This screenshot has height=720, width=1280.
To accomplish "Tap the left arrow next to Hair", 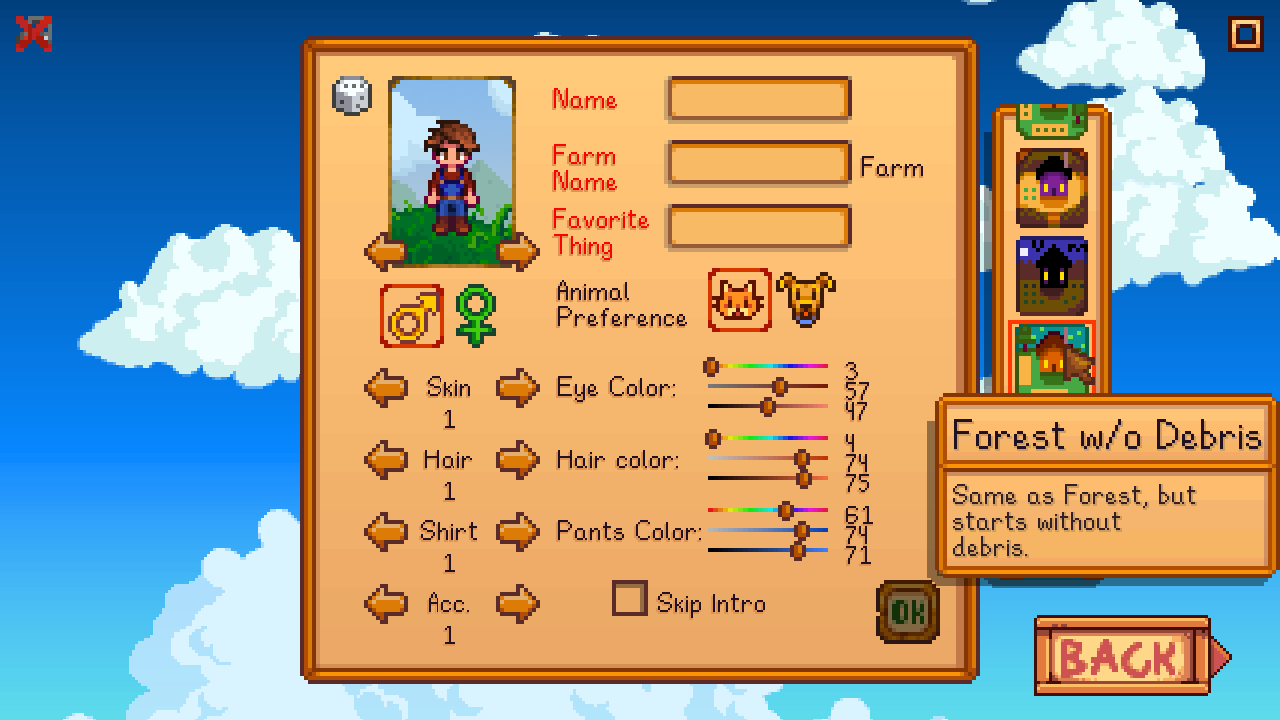I will (x=386, y=460).
